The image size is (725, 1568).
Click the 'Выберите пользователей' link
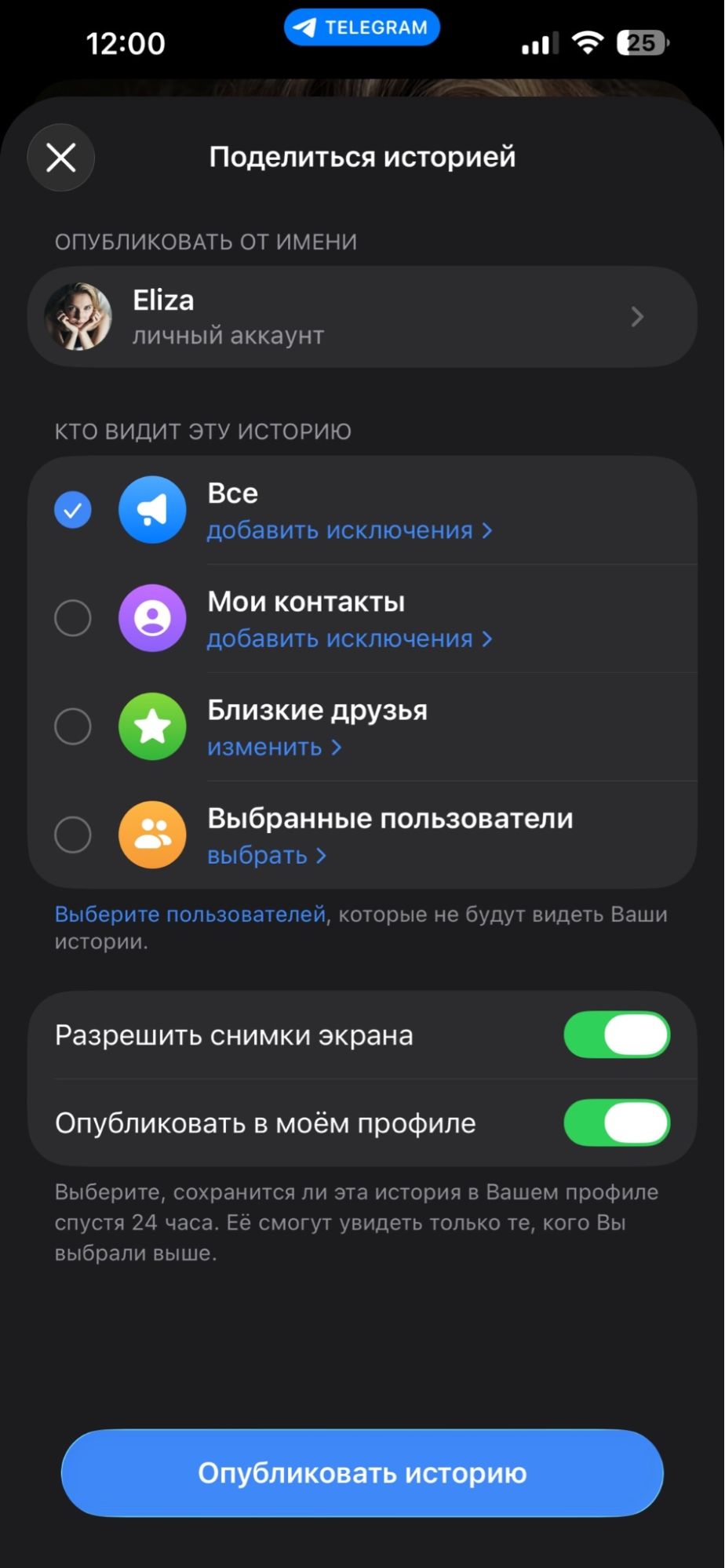(x=189, y=914)
